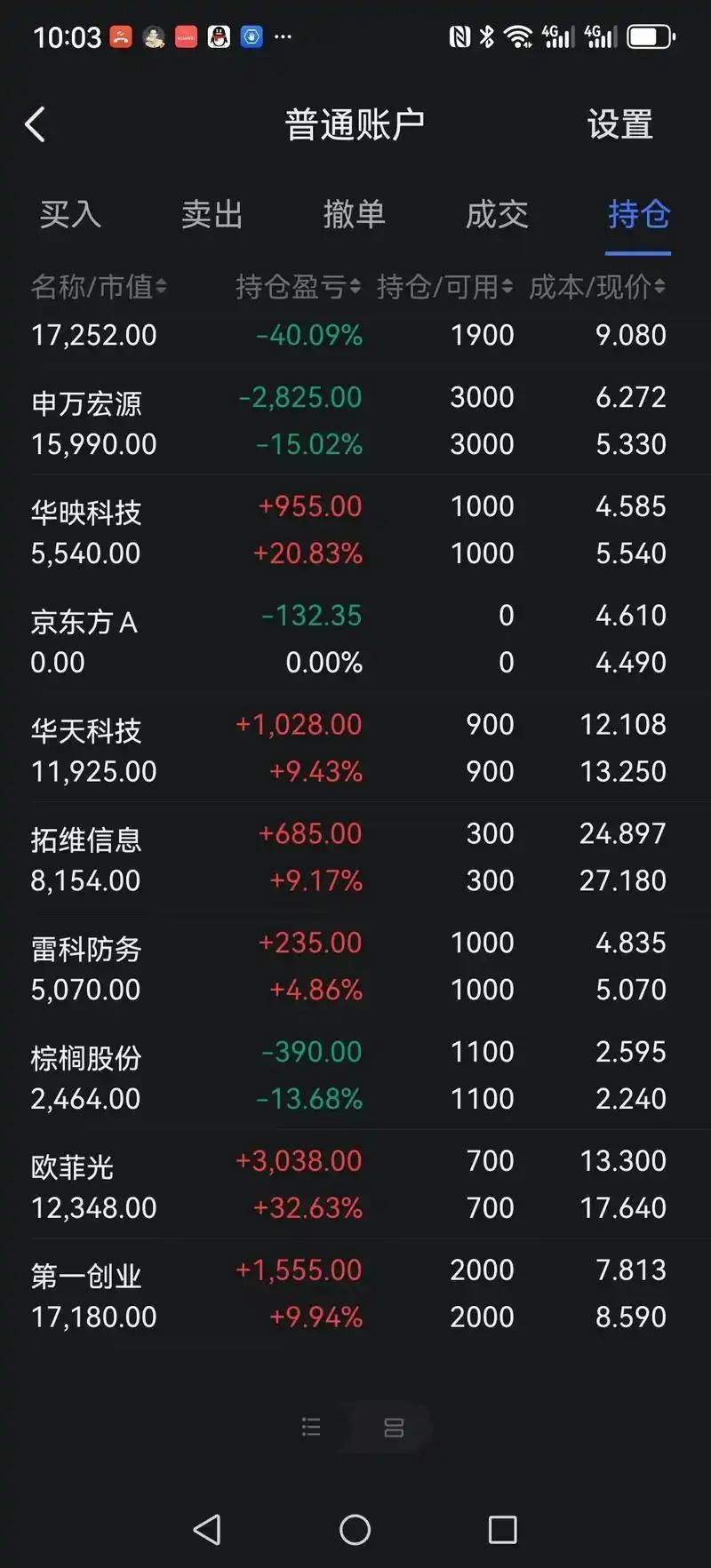Screen dimensions: 711x1568
Task: Tap the back arrow to leave 普通账户
Action: 36,124
